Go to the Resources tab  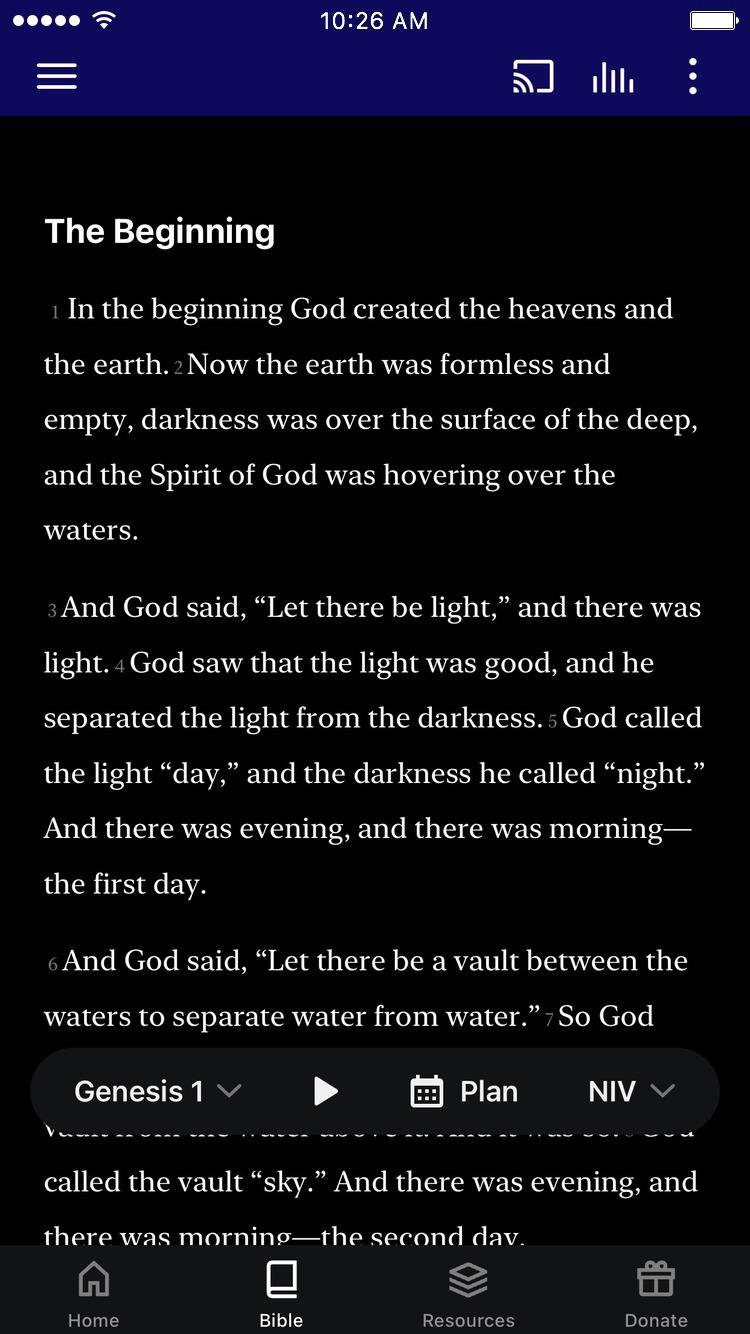click(x=468, y=1294)
